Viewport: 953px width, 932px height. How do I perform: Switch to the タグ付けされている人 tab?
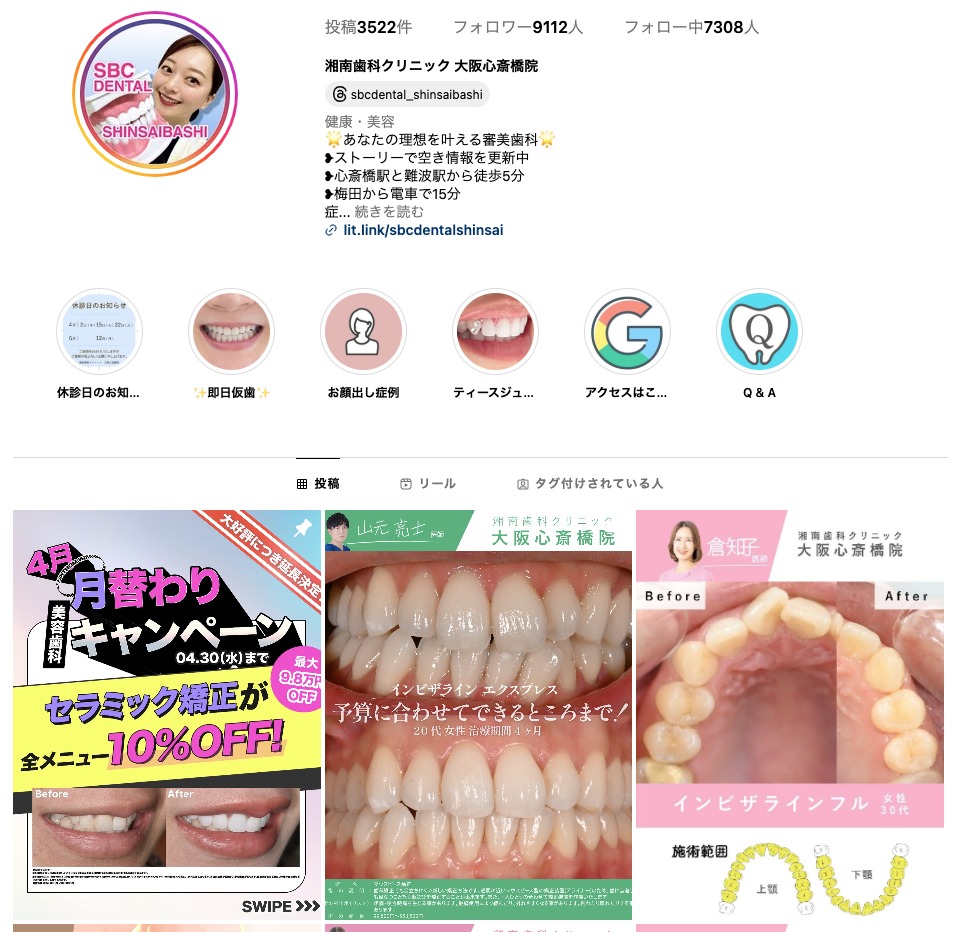point(590,484)
